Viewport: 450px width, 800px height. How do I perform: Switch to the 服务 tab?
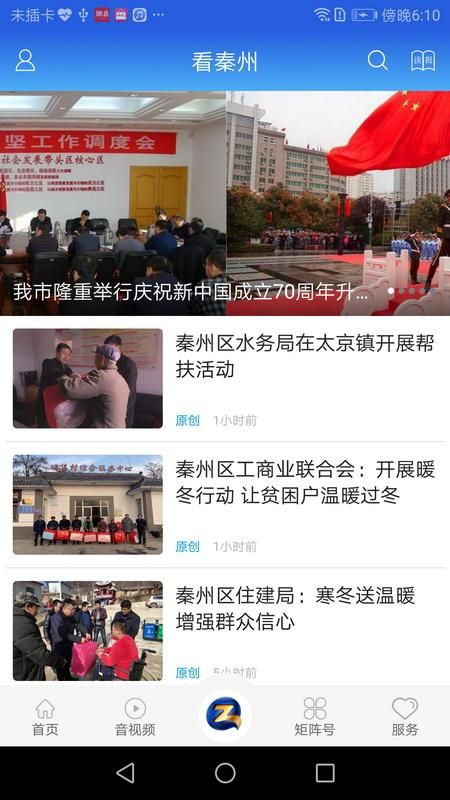405,717
